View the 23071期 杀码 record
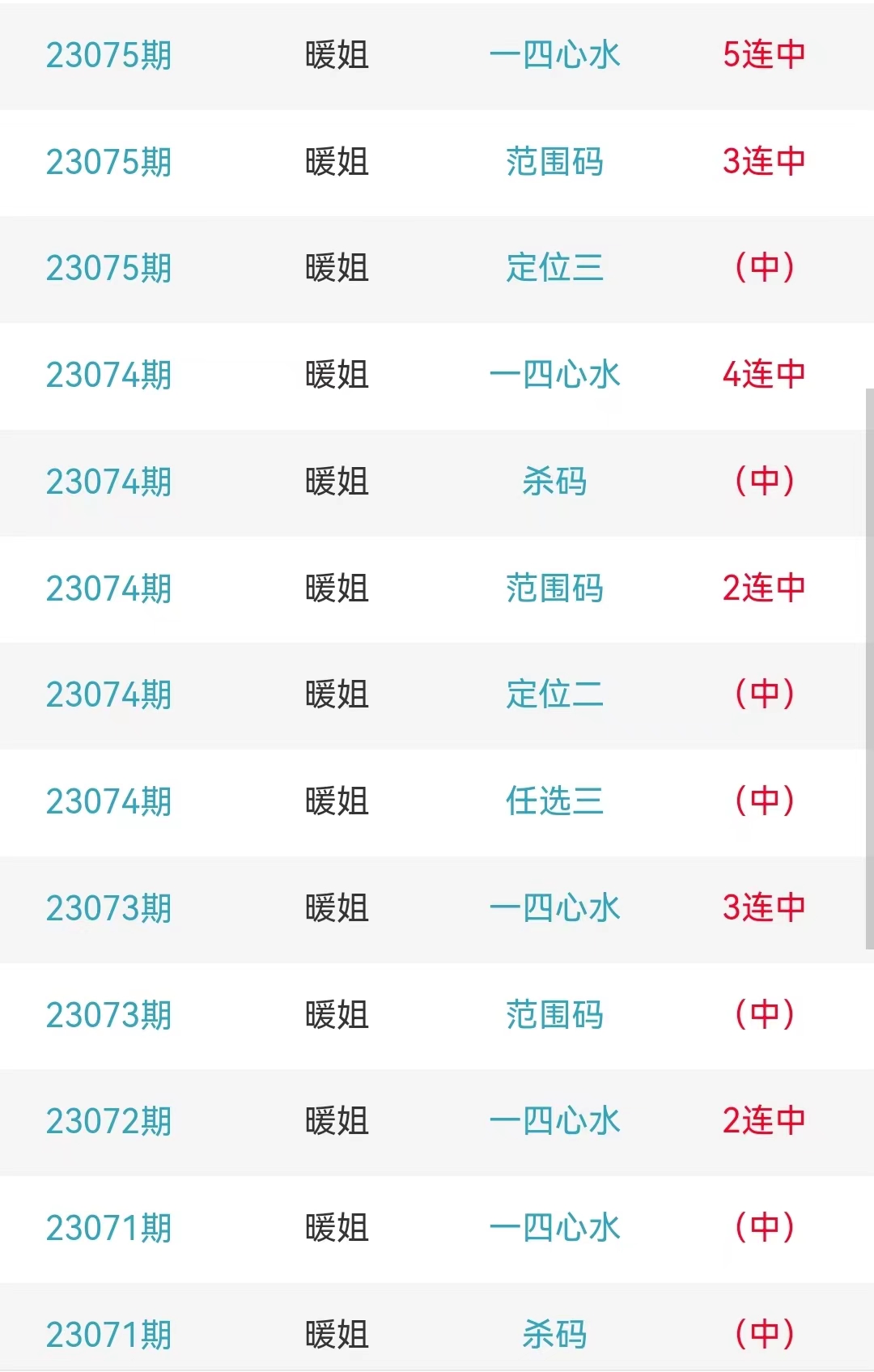Image resolution: width=874 pixels, height=1372 pixels. 554,1334
